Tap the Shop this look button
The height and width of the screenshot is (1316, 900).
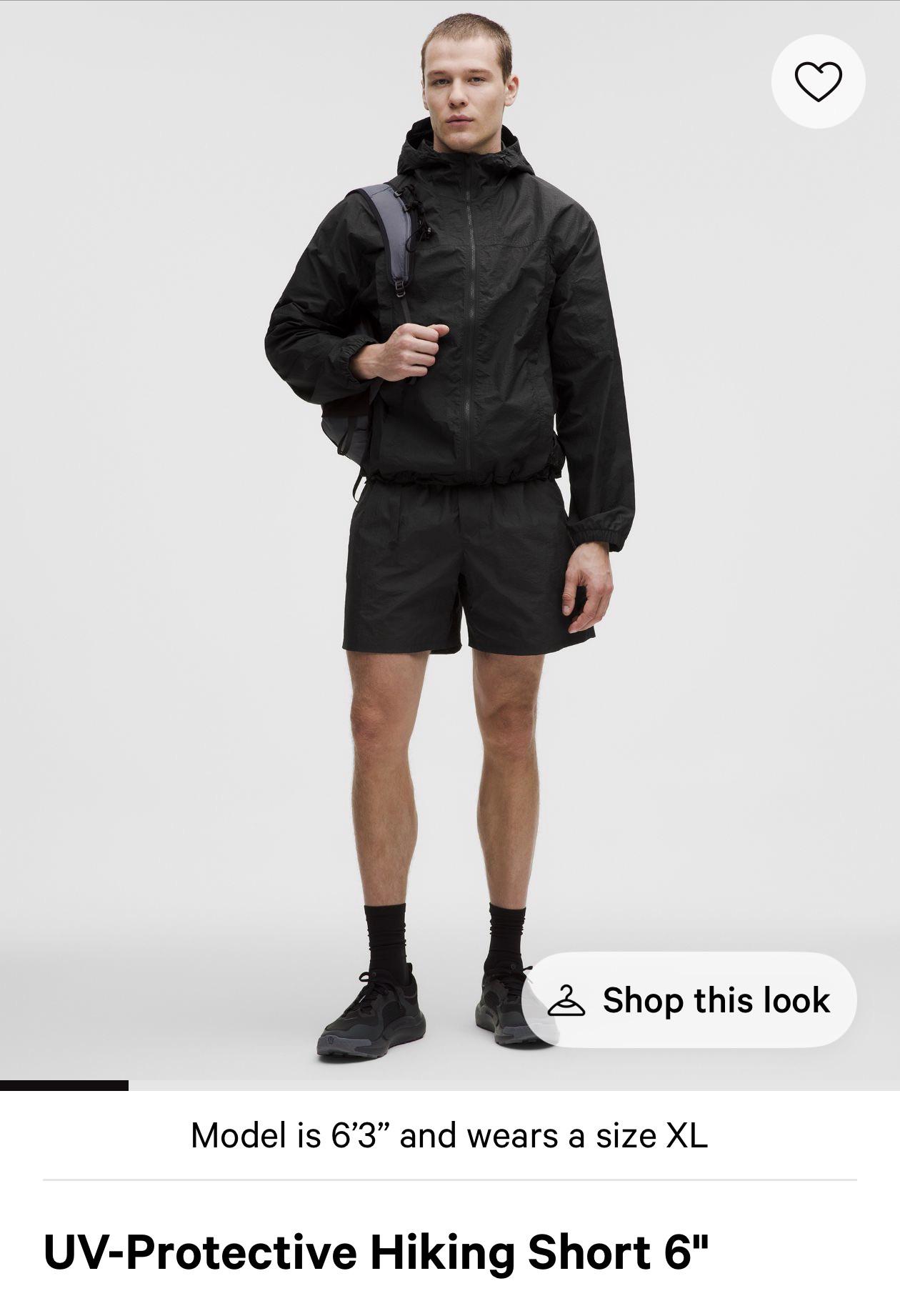pyautogui.click(x=689, y=1000)
